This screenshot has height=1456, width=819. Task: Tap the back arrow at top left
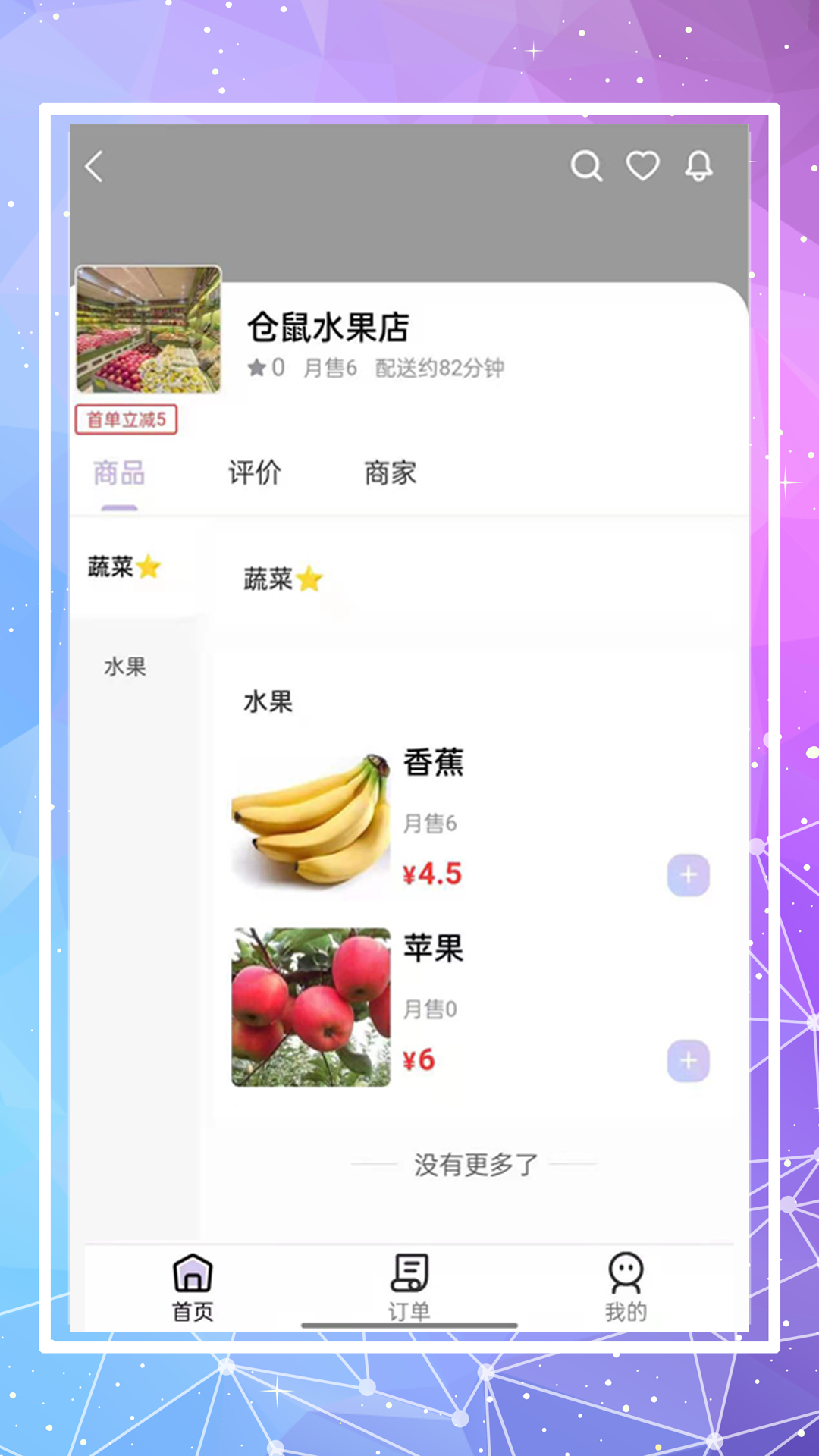coord(94,166)
